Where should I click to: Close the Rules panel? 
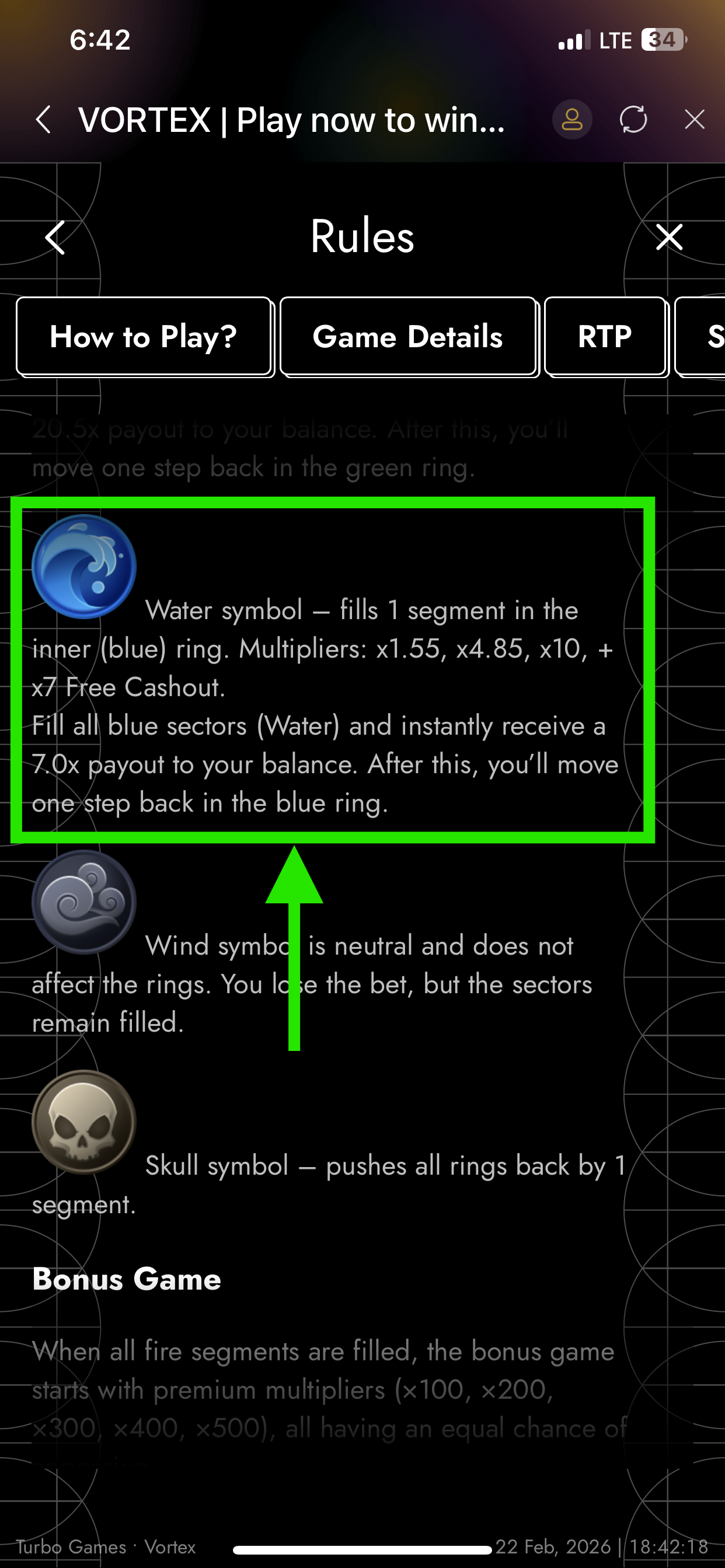[669, 238]
